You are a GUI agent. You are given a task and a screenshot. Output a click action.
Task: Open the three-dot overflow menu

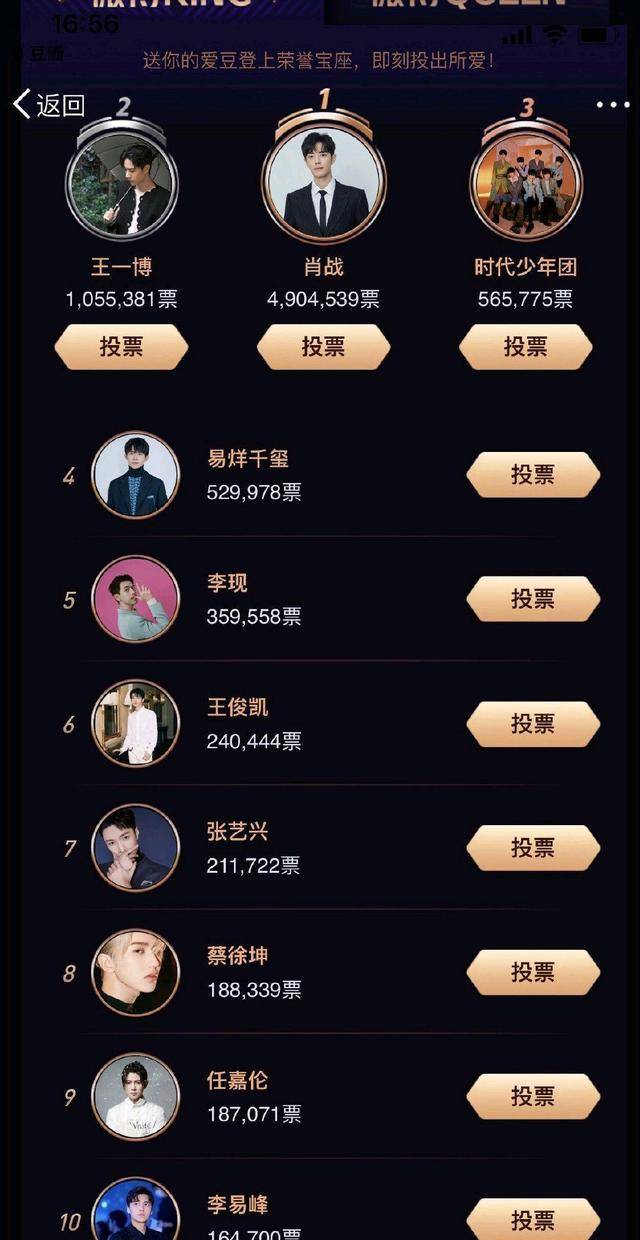[x=612, y=105]
